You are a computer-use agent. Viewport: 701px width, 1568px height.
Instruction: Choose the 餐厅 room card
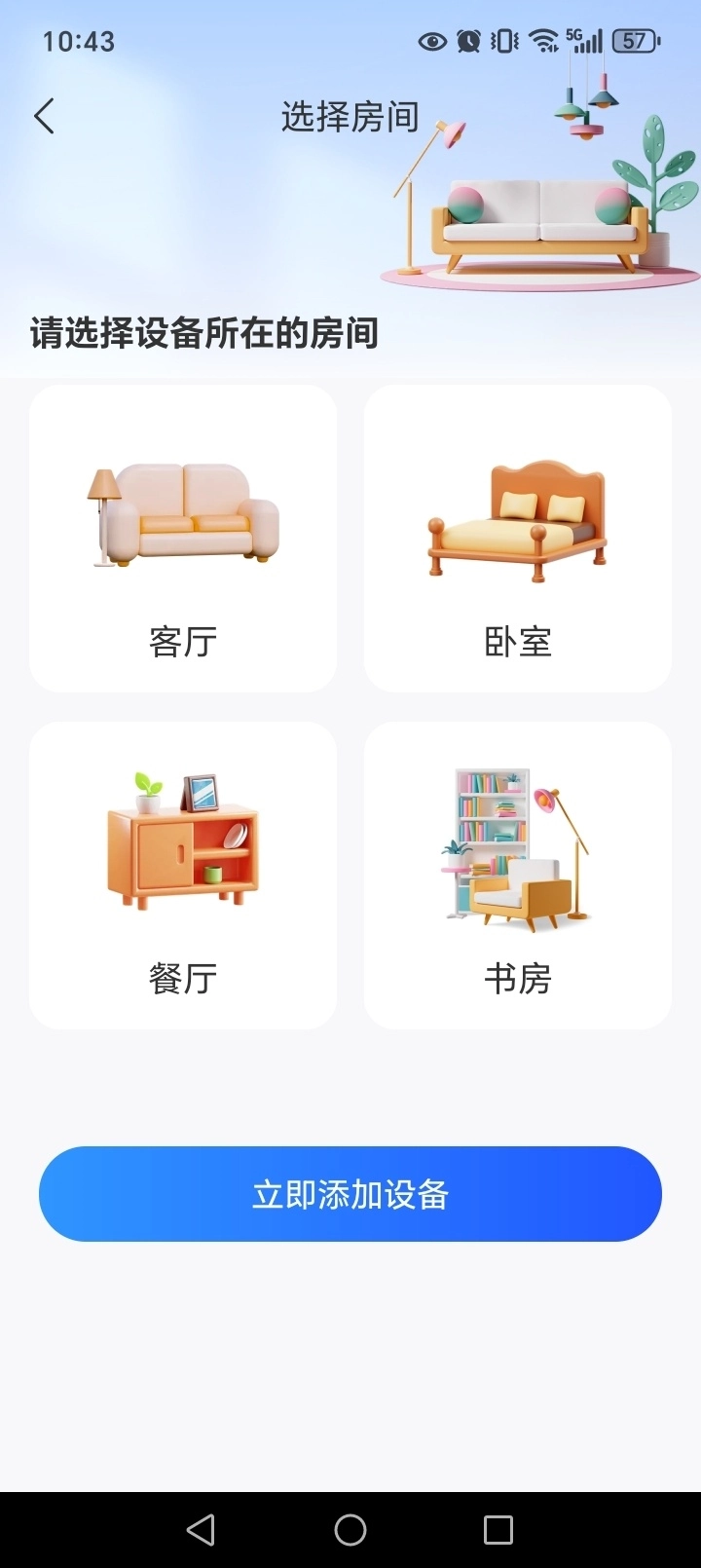(182, 874)
